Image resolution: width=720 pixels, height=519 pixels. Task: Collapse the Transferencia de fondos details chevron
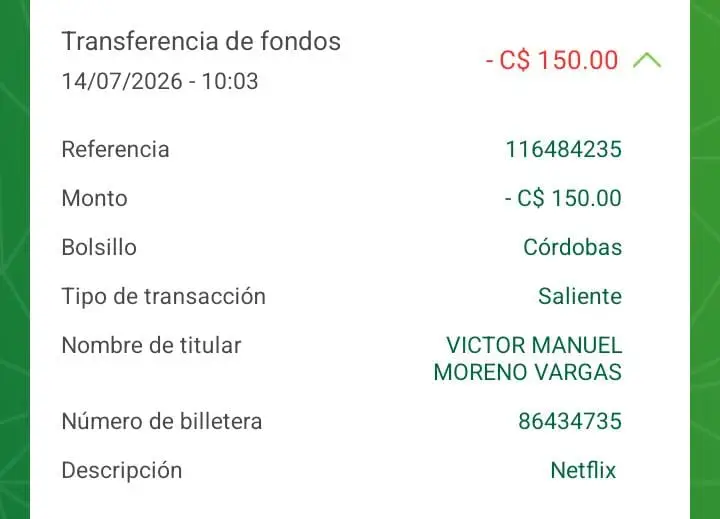(x=647, y=60)
